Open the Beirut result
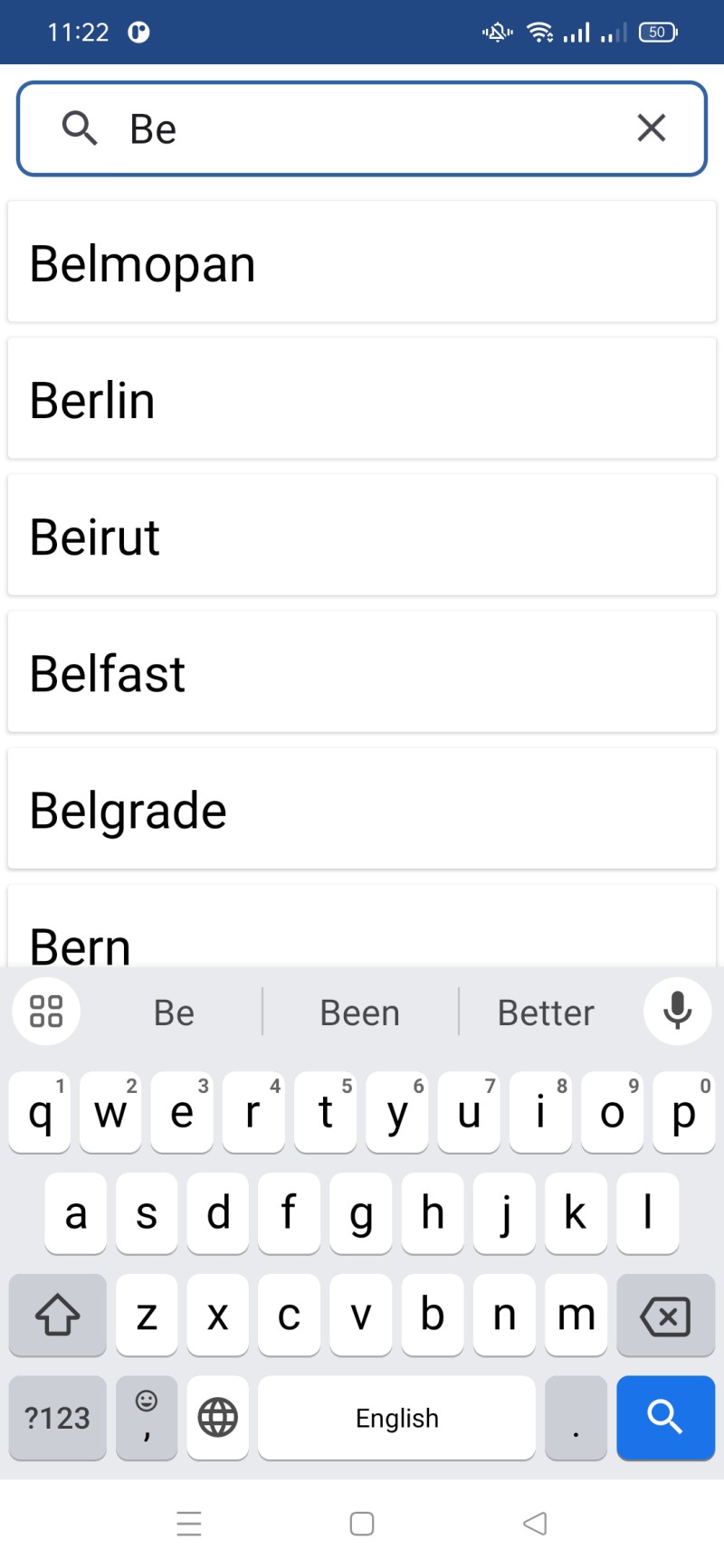724x1568 pixels. coord(362,536)
